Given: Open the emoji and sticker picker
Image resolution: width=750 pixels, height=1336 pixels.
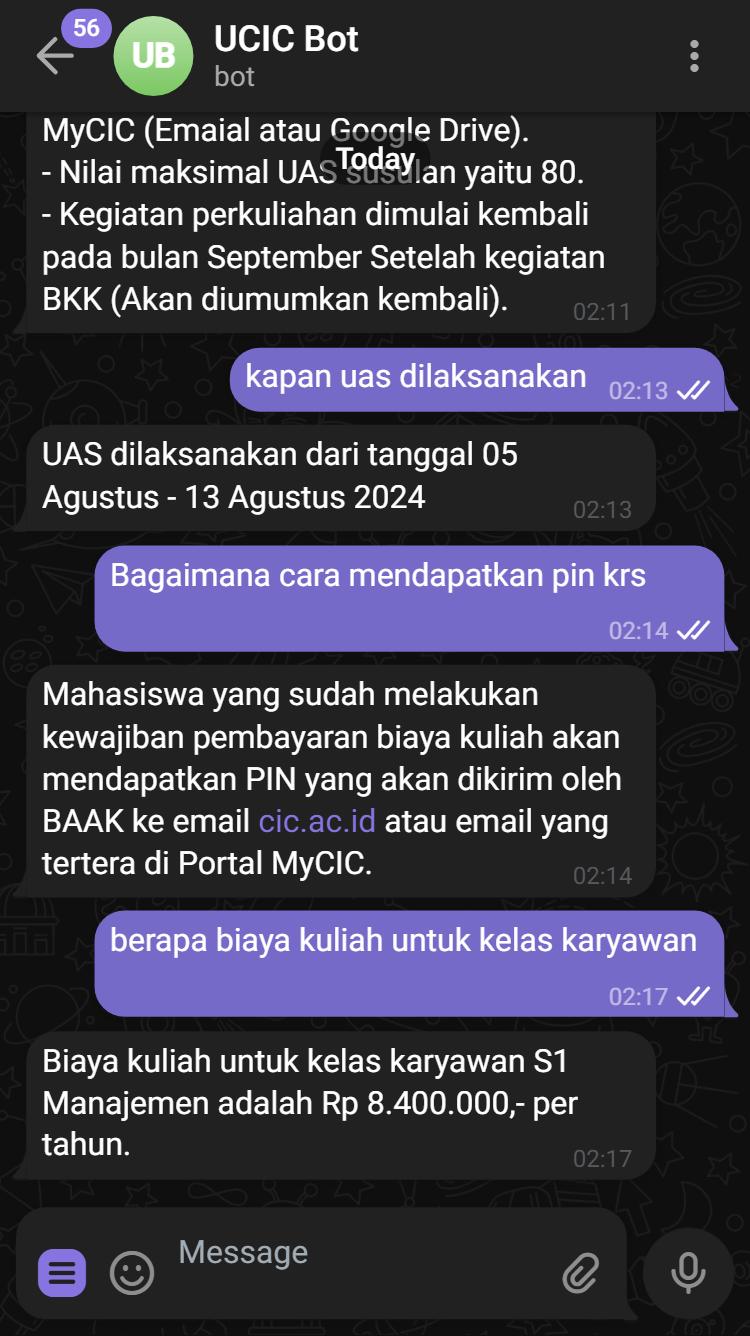Looking at the screenshot, I should 132,1273.
